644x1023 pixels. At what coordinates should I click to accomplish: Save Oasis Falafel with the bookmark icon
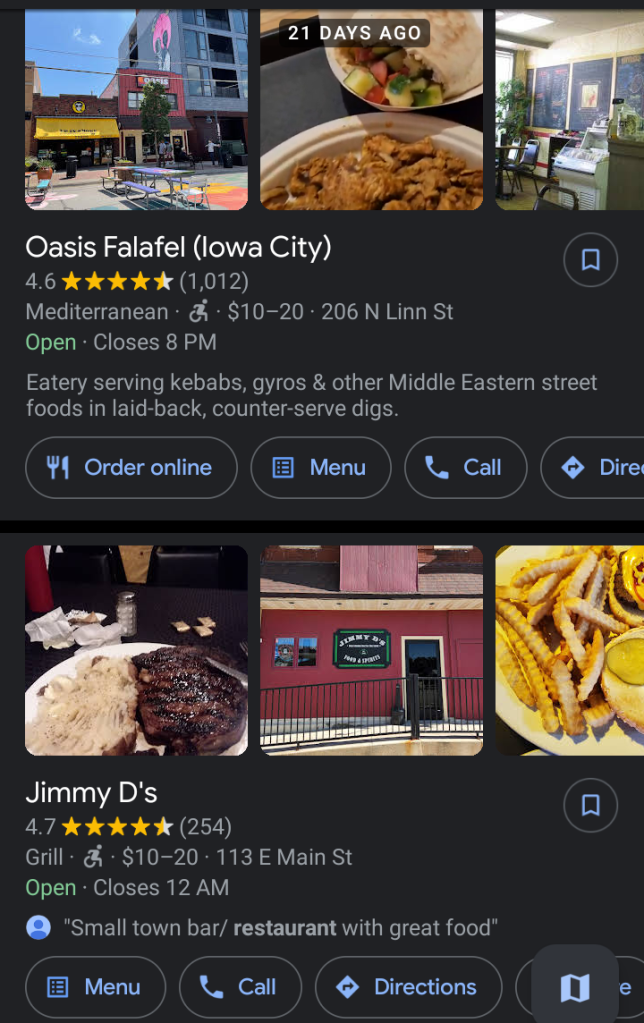pyautogui.click(x=590, y=260)
